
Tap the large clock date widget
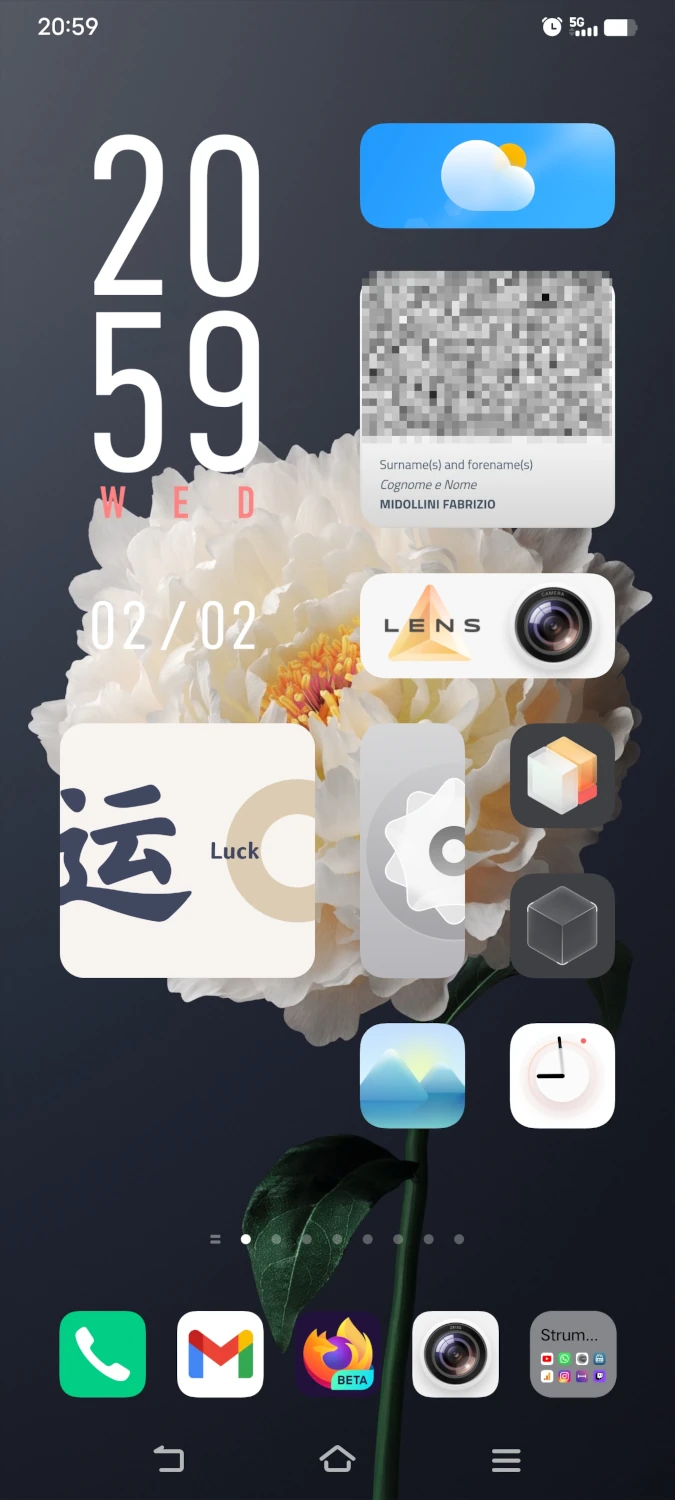tap(177, 390)
